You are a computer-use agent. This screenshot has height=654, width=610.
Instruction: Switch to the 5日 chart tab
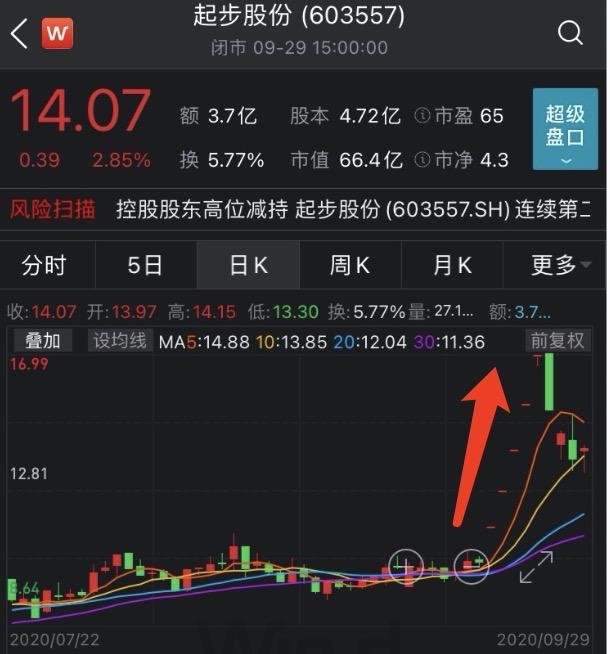pyautogui.click(x=145, y=265)
